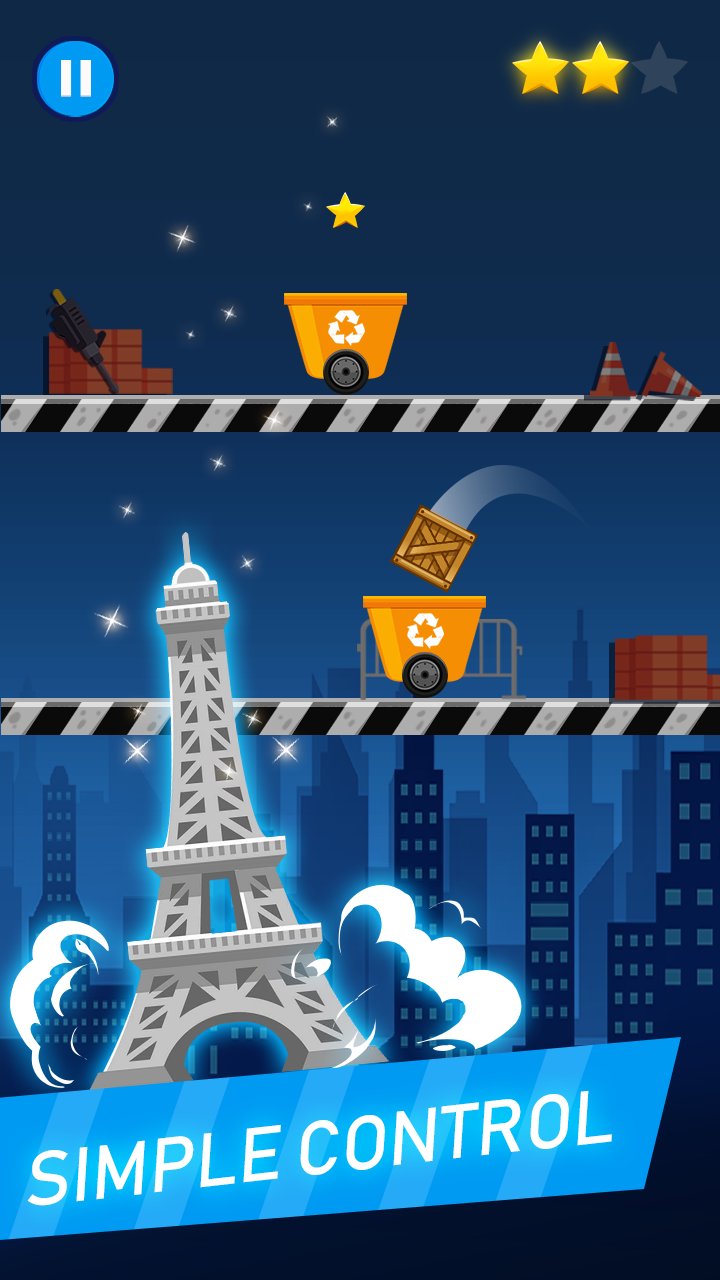
Task: Tap the wheel of the lower recycling bin
Action: click(422, 672)
